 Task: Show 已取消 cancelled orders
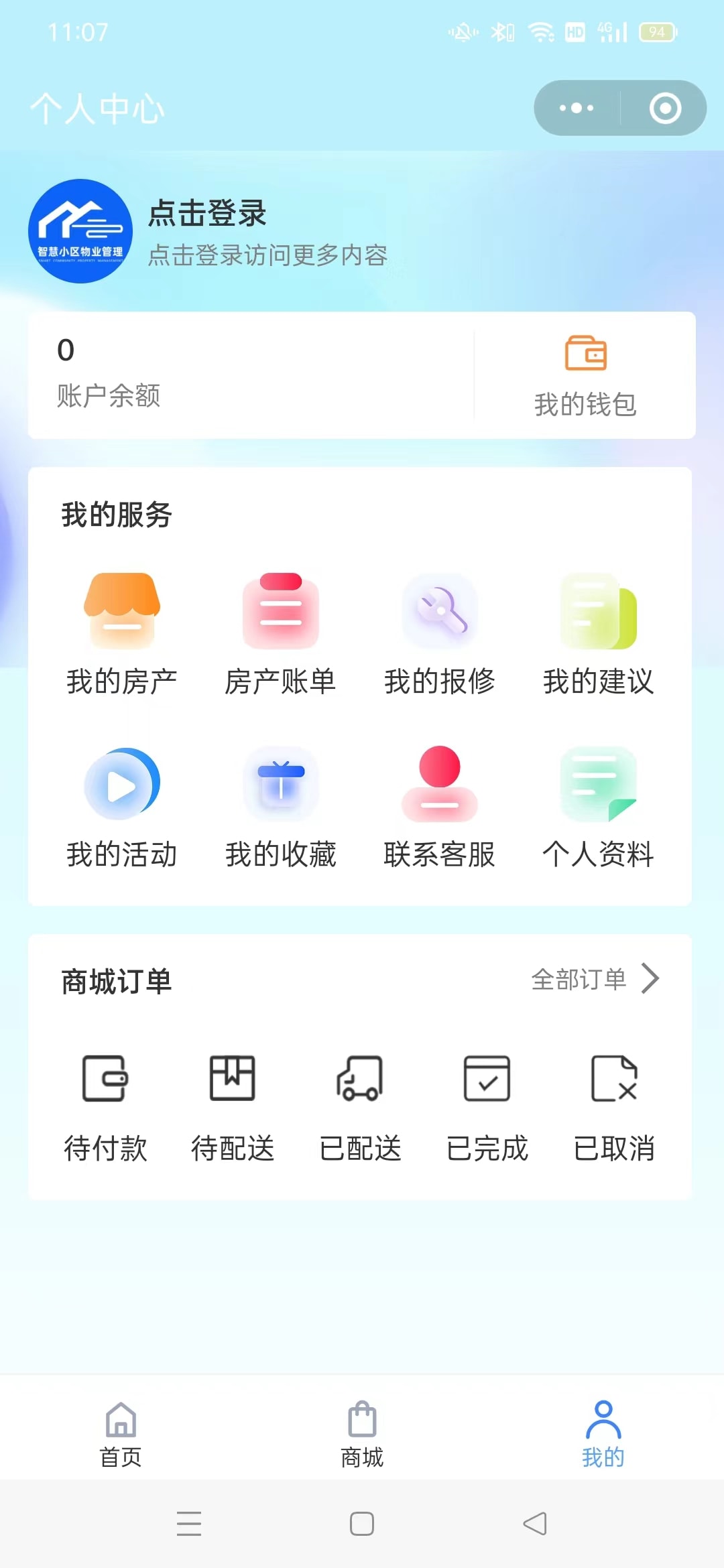point(614,1107)
